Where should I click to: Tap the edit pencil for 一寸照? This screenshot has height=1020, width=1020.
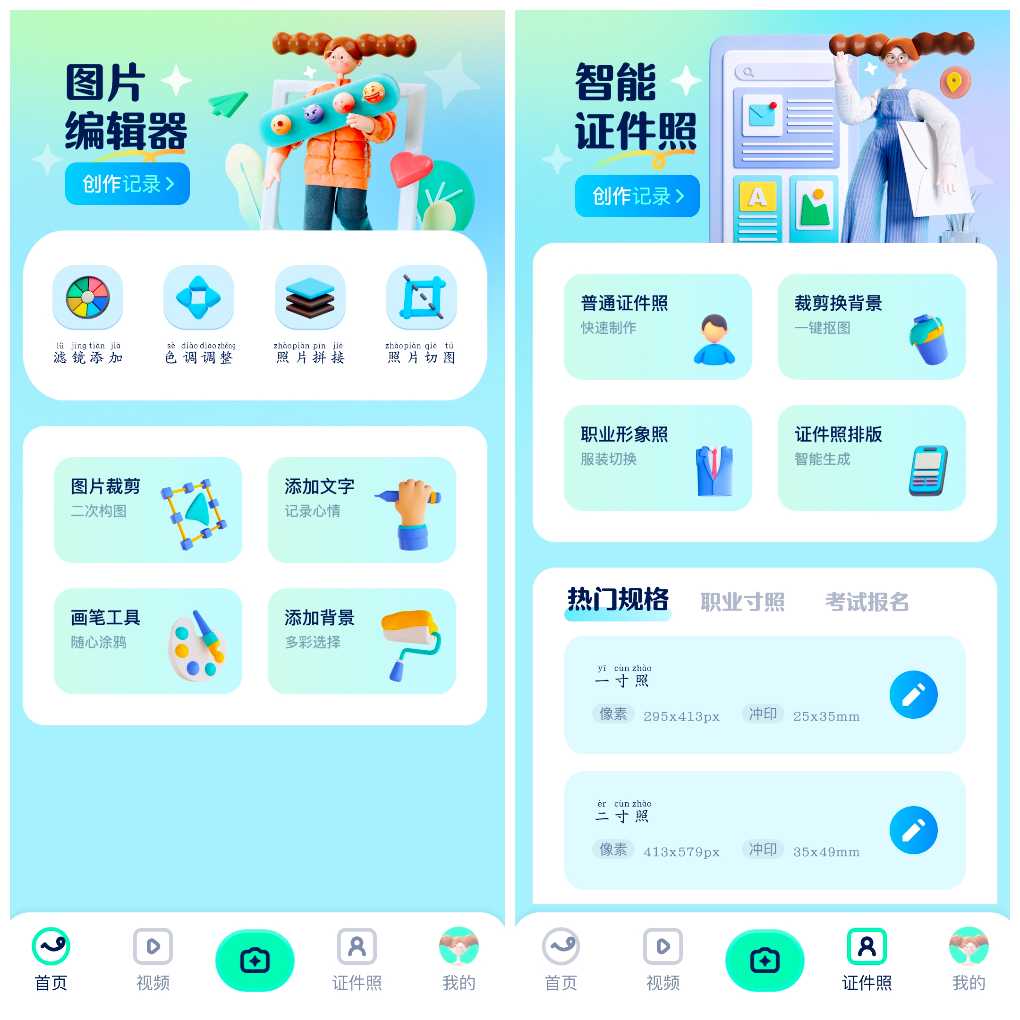point(913,695)
